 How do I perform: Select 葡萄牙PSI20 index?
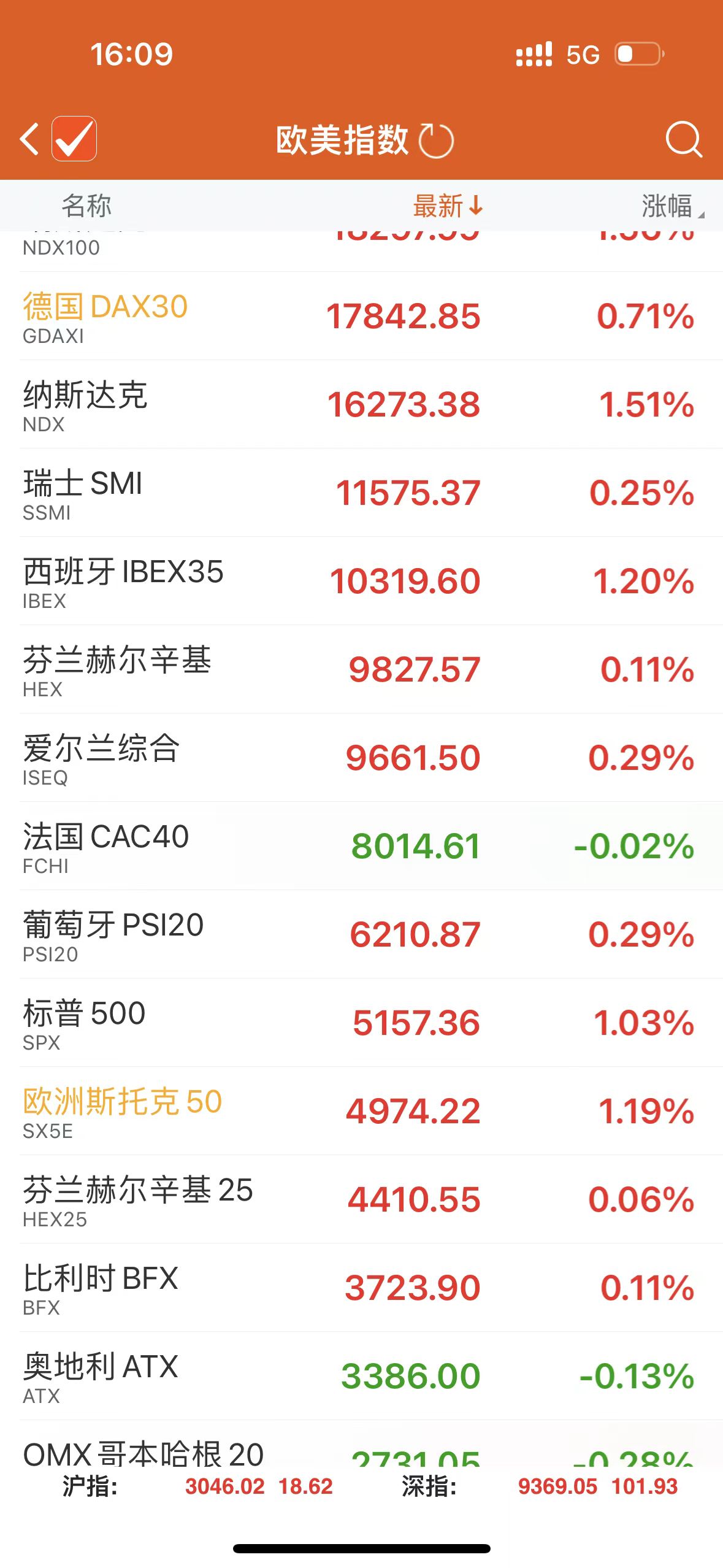362,935
